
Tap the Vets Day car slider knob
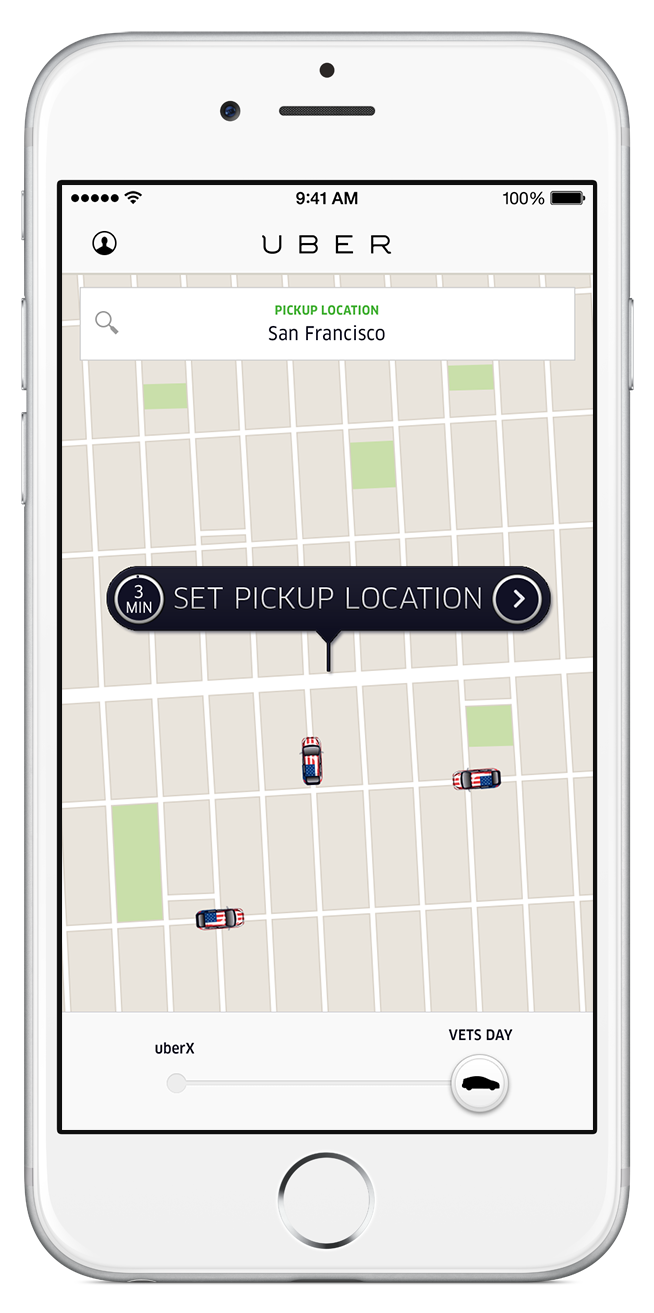coord(479,1083)
